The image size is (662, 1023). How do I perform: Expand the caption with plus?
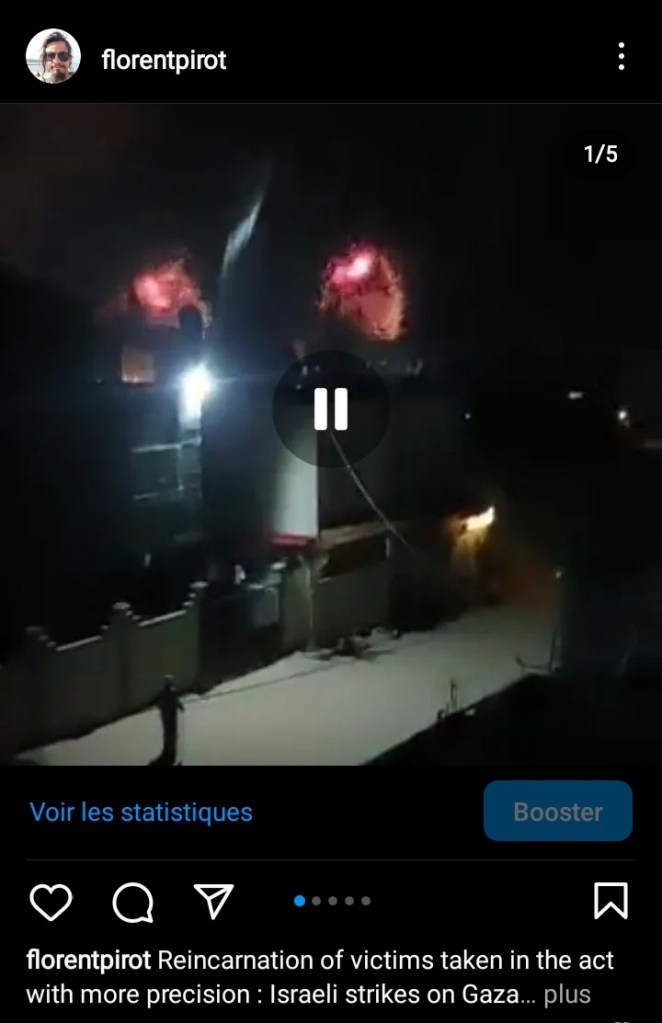(x=567, y=995)
